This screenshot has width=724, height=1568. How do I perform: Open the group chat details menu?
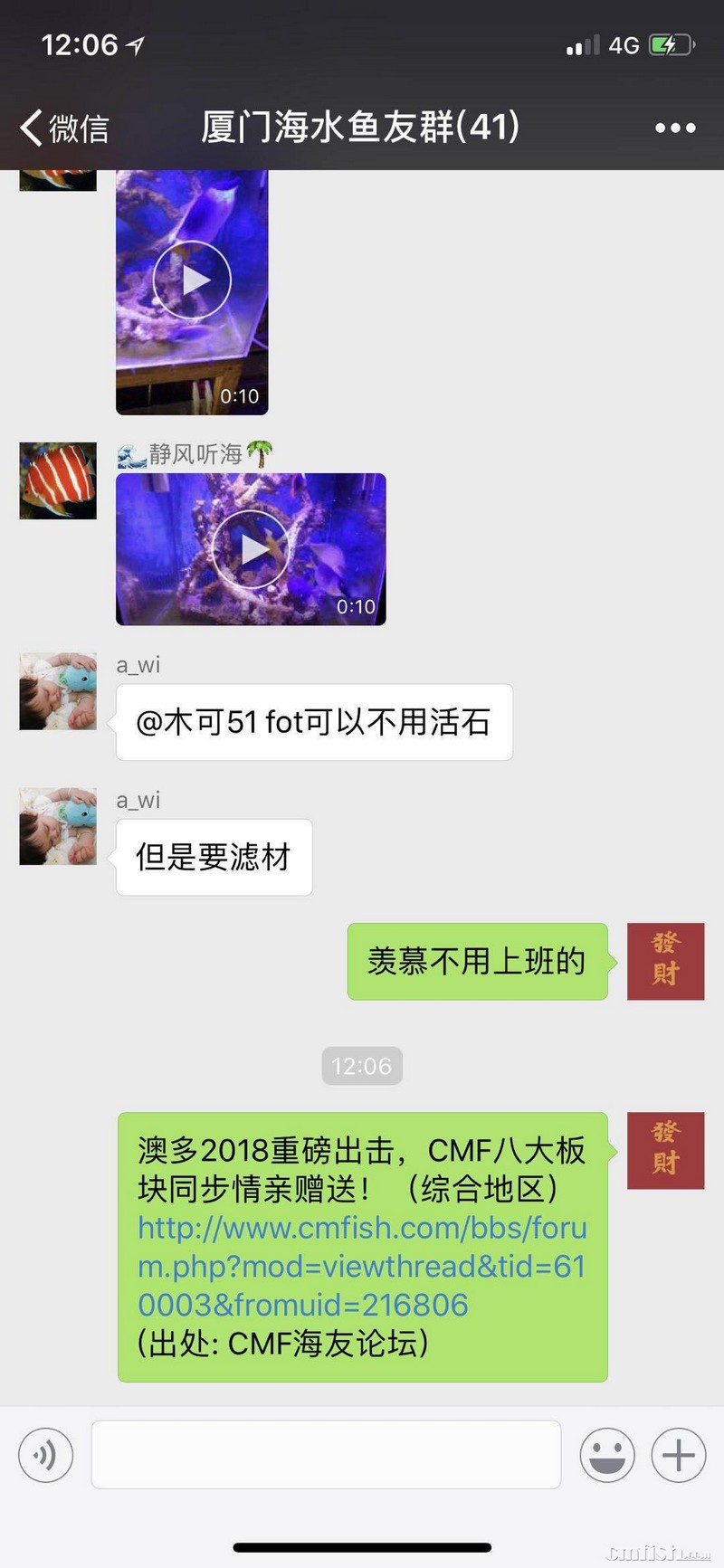point(675,128)
